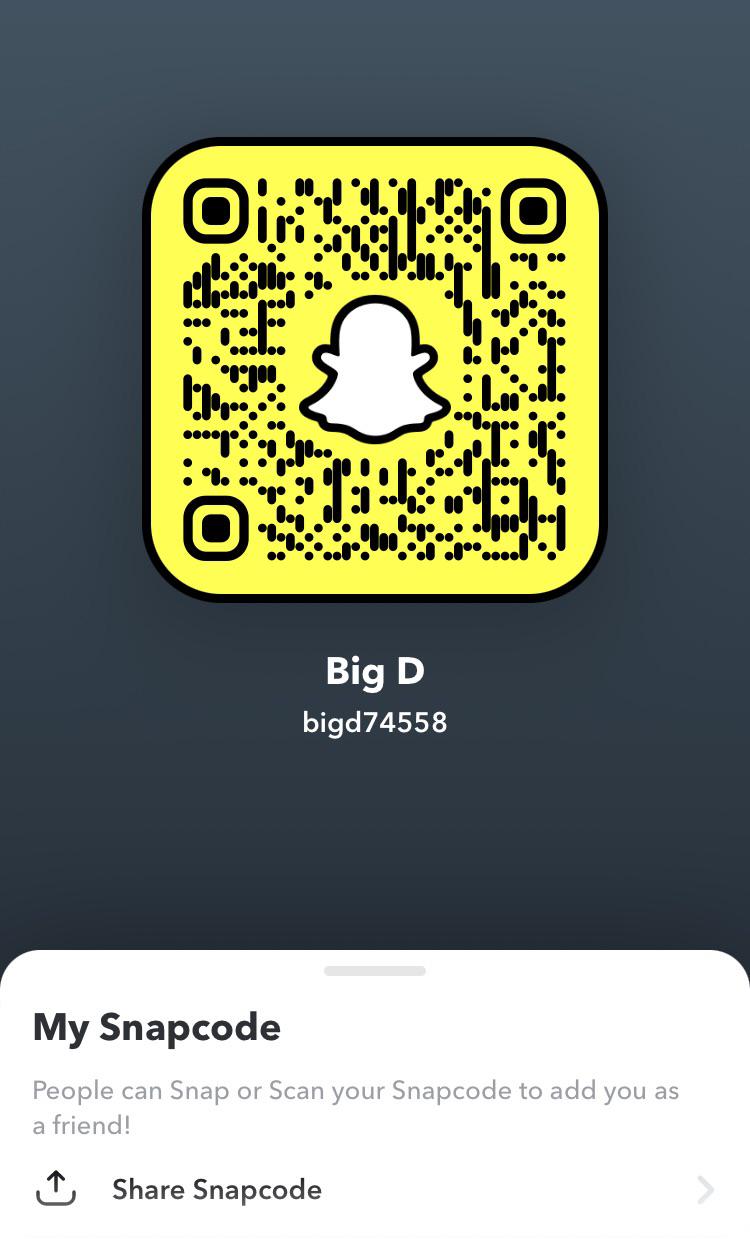Tap the drag handle above My Snapcode
Viewport: 750px width, 1253px height.
tap(375, 968)
